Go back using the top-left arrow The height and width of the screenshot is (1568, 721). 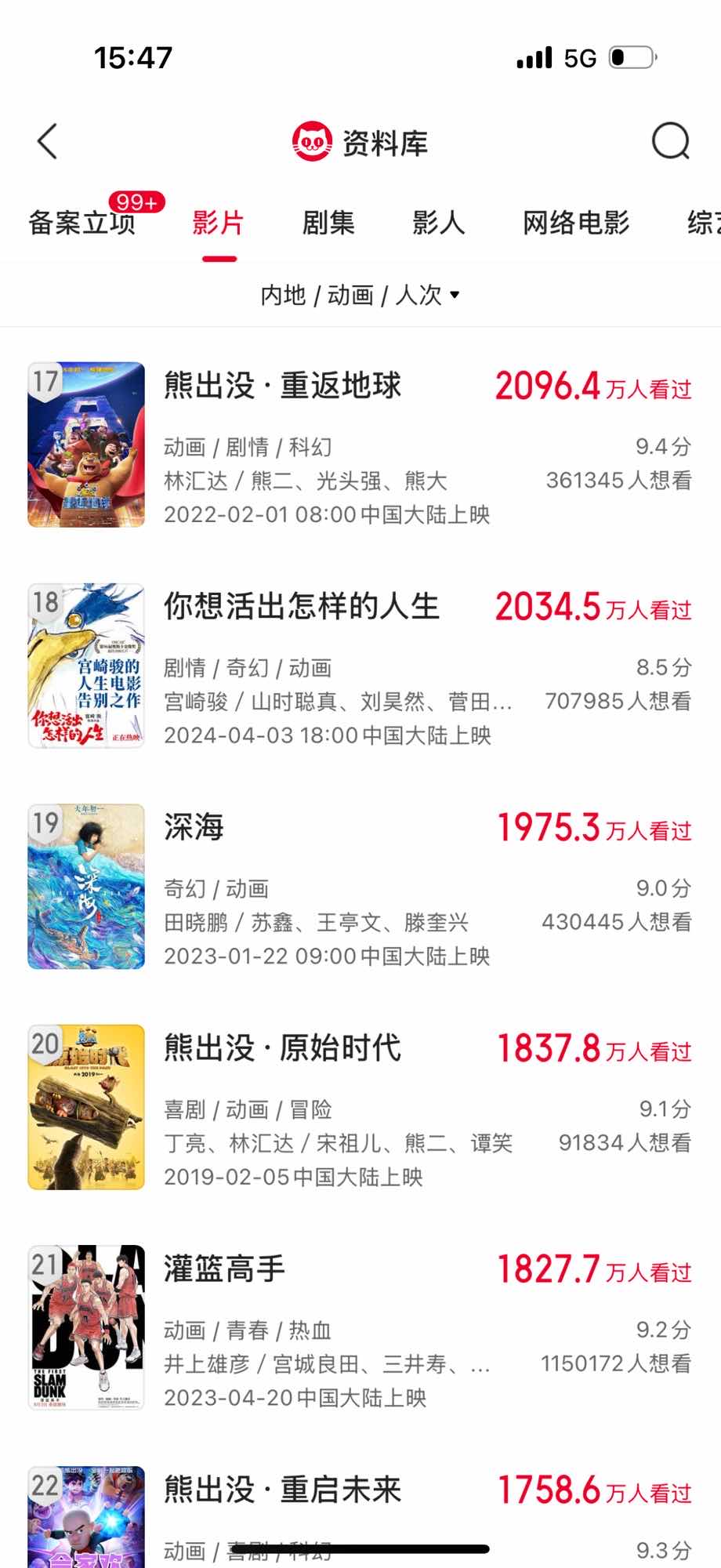tap(48, 142)
